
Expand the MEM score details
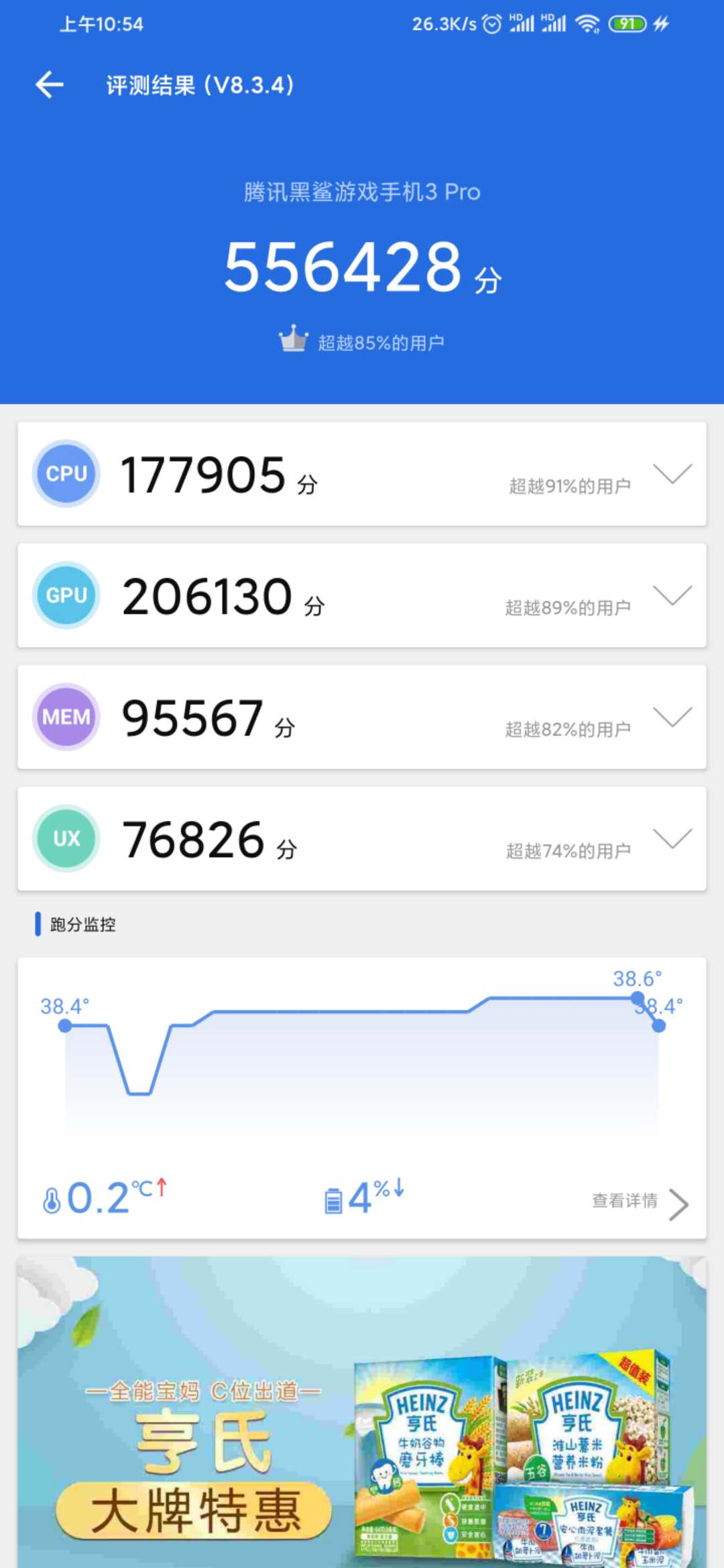coord(672,717)
